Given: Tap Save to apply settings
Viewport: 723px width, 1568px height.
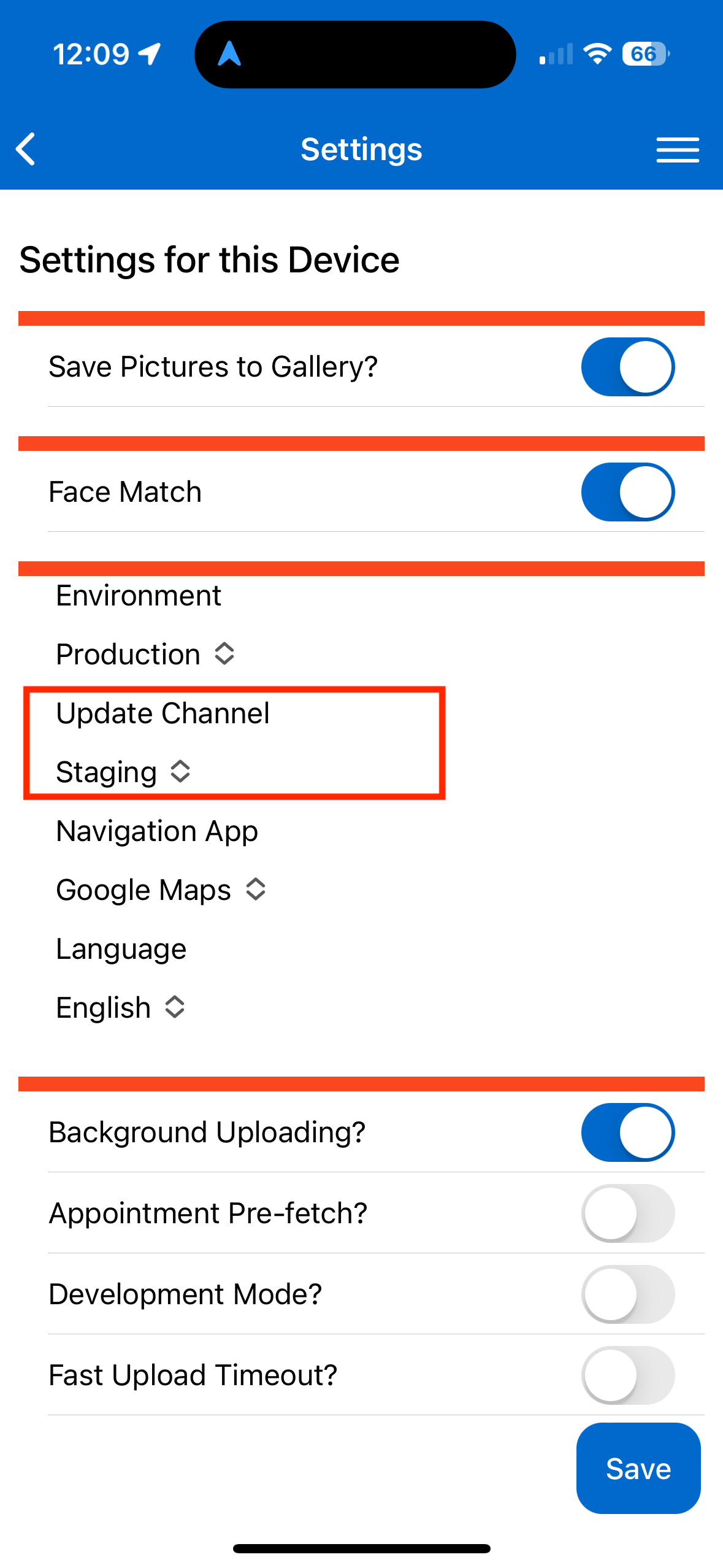Looking at the screenshot, I should [x=638, y=1469].
